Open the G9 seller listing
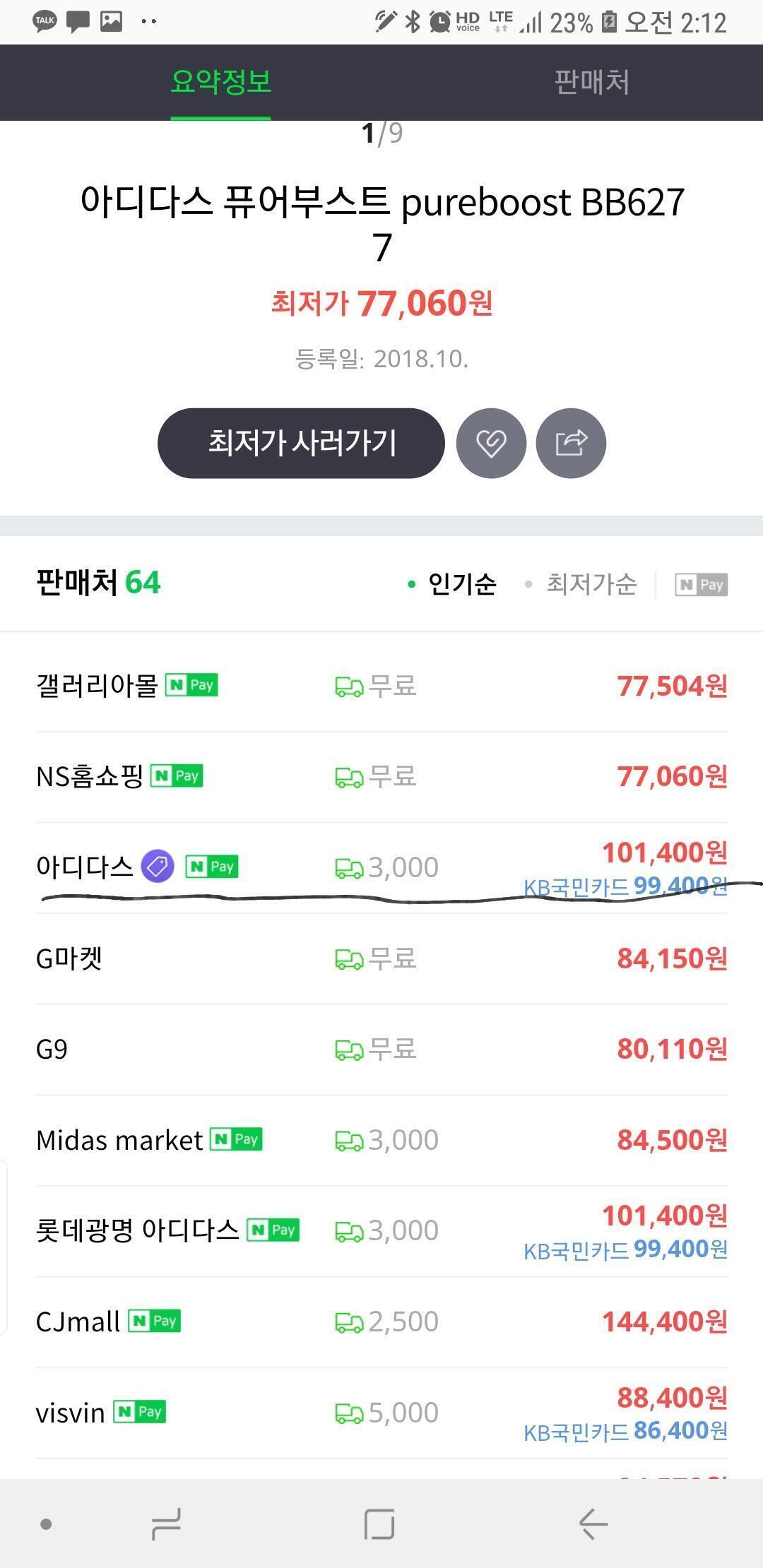The image size is (763, 1568). click(381, 1050)
